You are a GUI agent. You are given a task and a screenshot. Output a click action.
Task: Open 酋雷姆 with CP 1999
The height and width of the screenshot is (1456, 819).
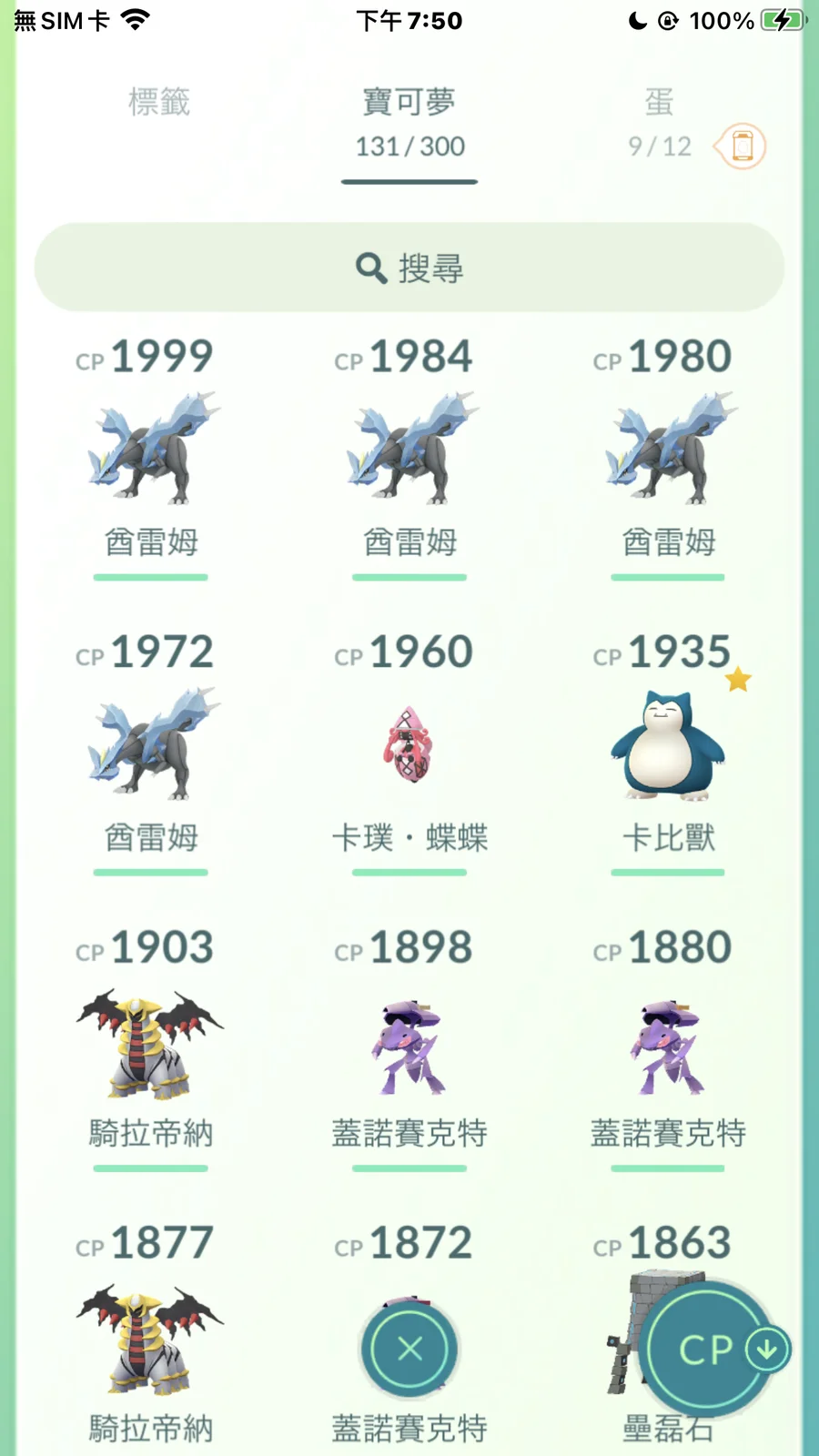tap(151, 450)
